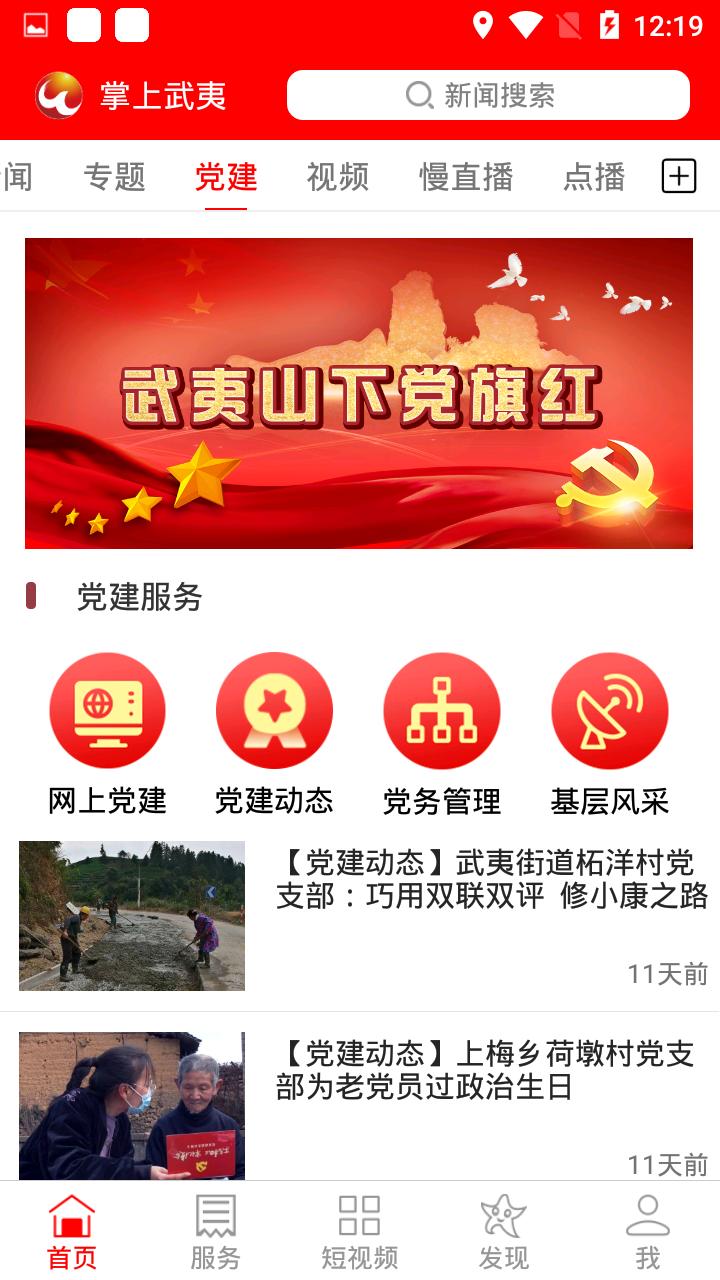Switch to the 专题 tab

click(115, 177)
